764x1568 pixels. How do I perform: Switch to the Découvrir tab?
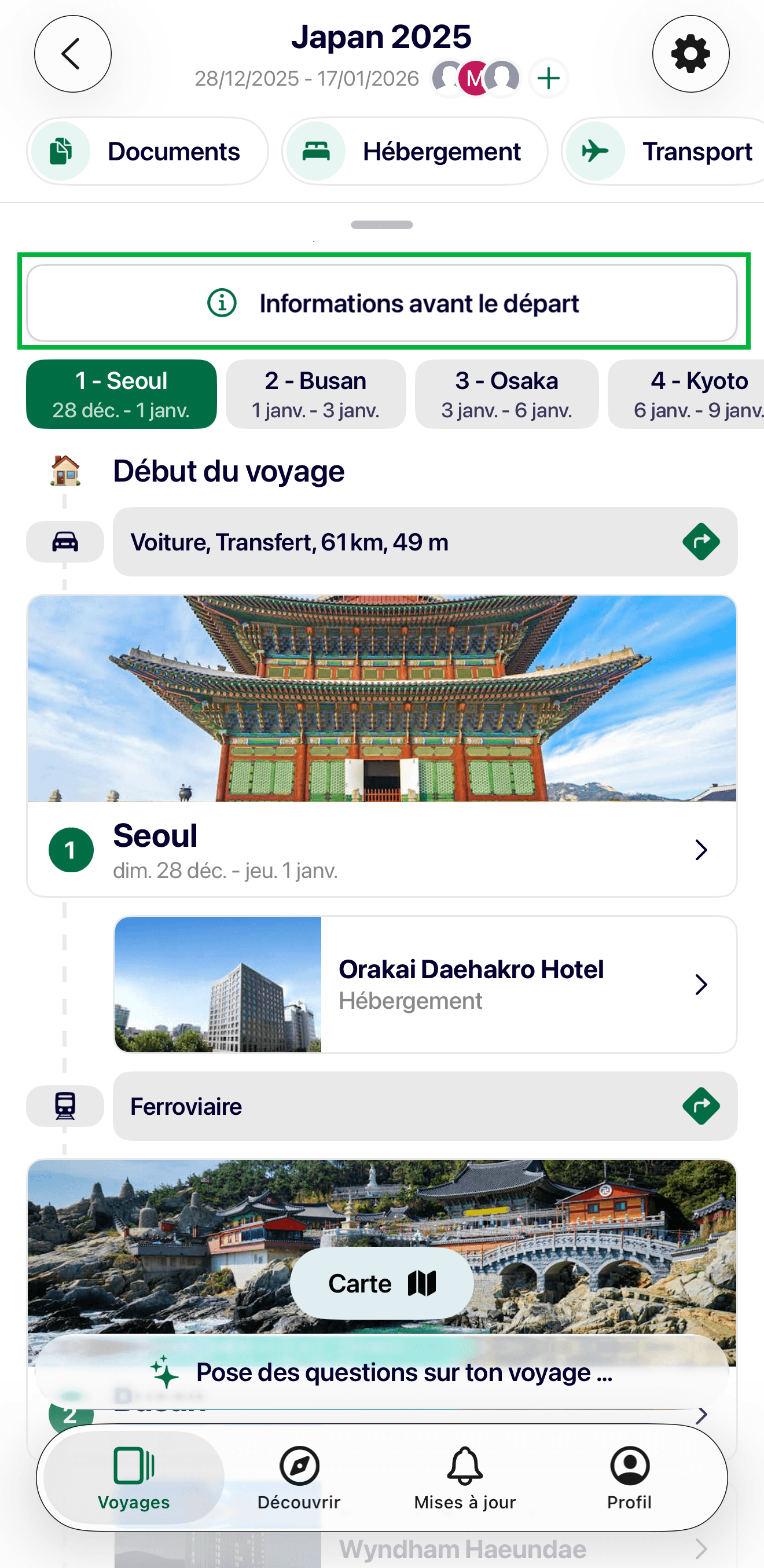pos(299,1477)
